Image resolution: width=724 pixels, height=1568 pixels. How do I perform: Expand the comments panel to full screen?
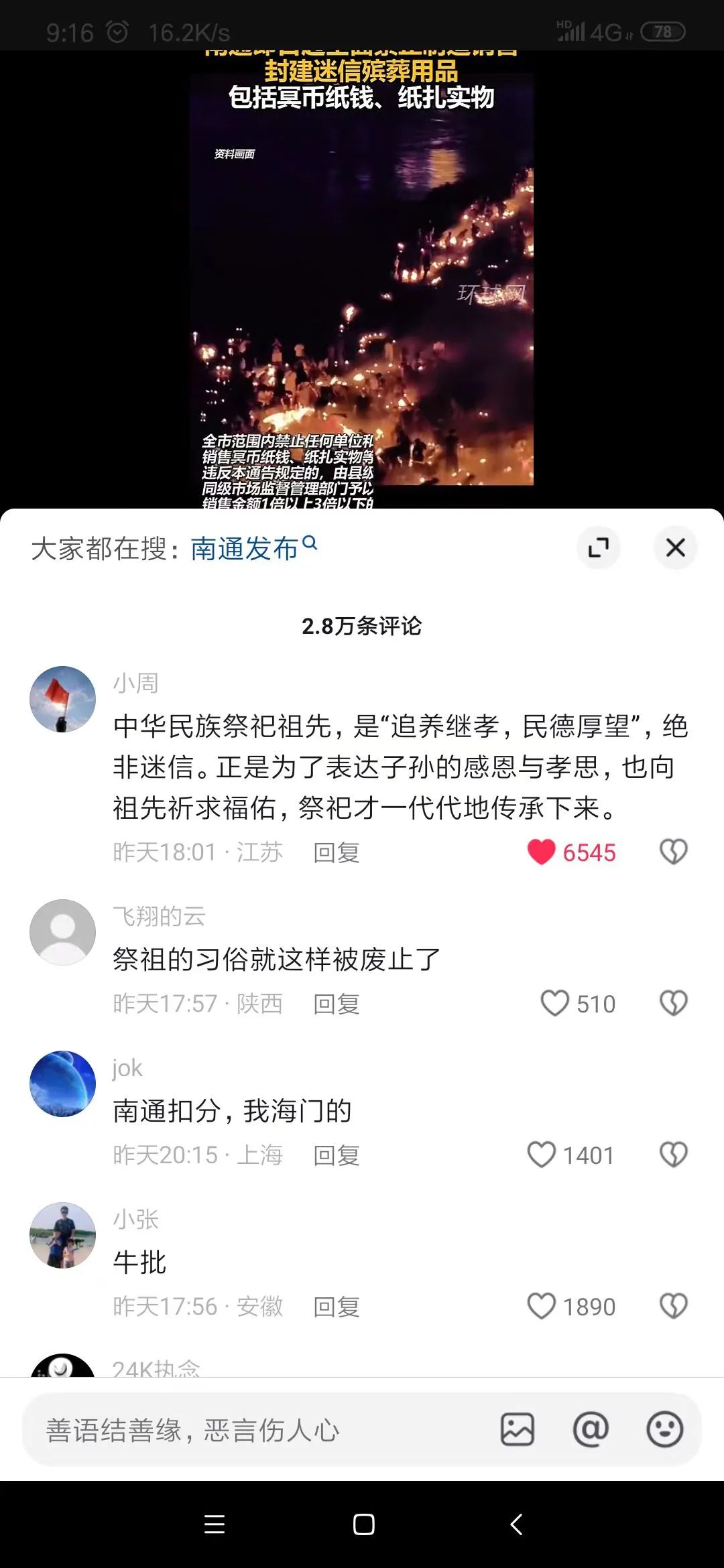pyautogui.click(x=598, y=547)
